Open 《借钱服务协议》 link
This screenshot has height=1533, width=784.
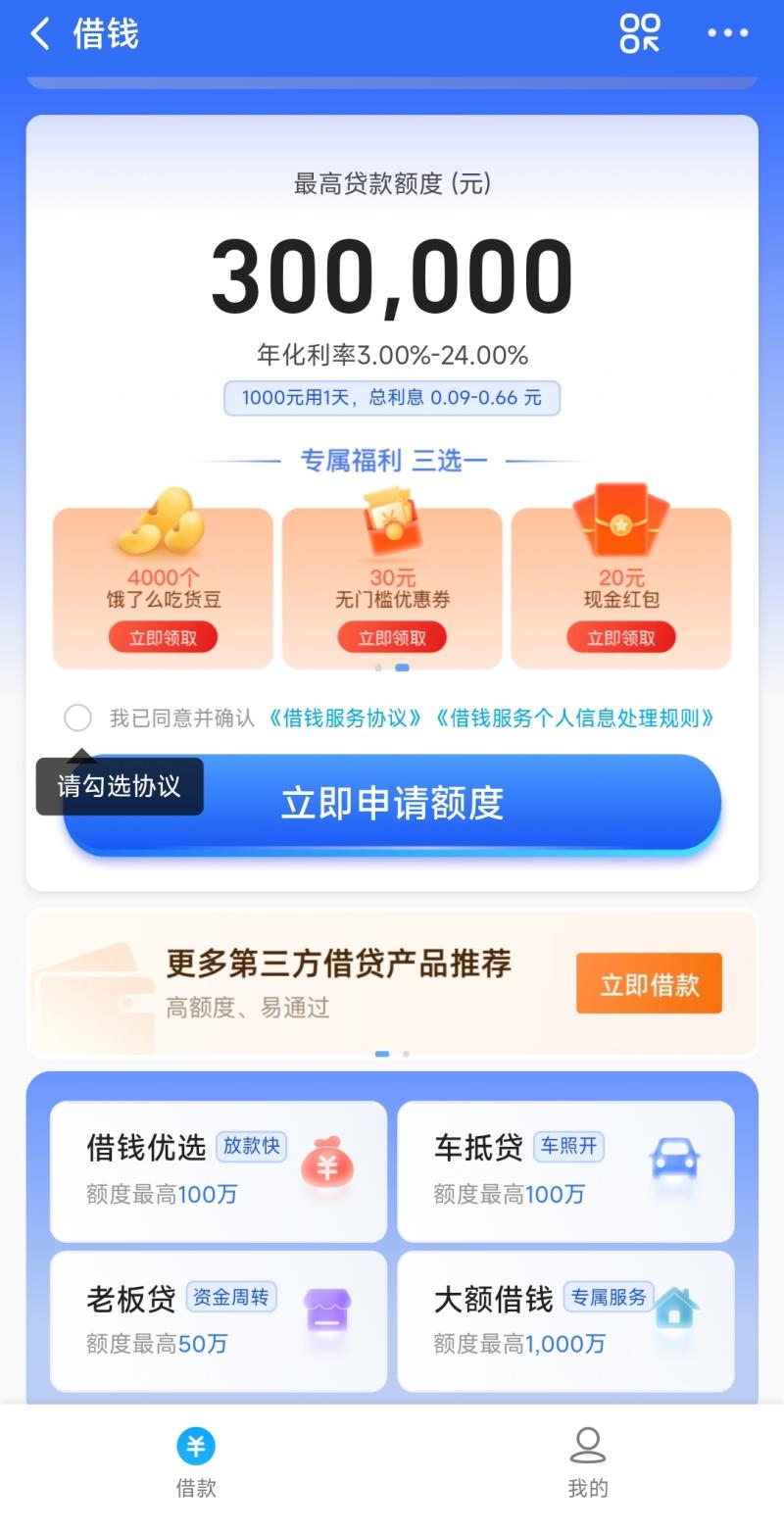click(346, 718)
